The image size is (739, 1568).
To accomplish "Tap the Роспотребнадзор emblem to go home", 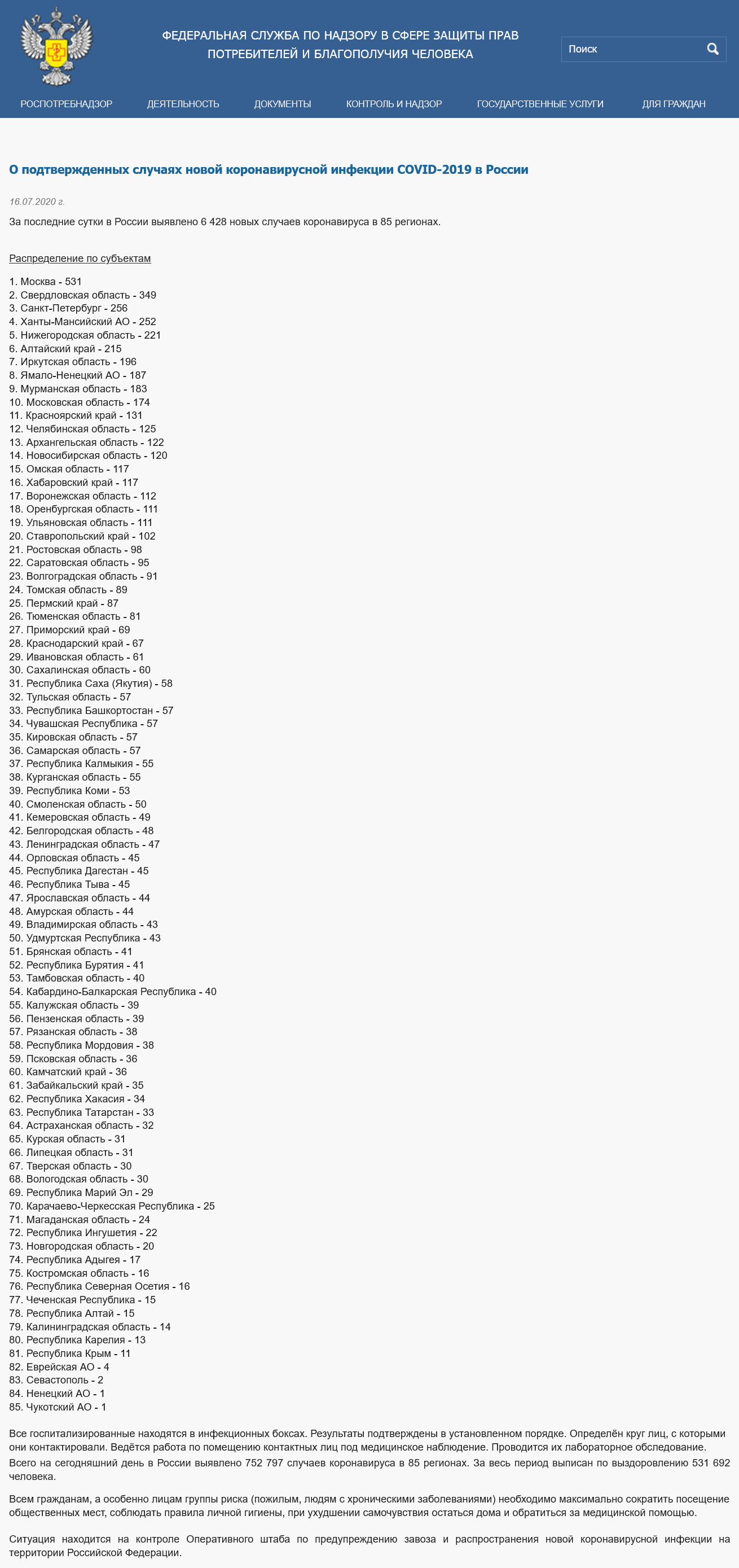I will [56, 46].
